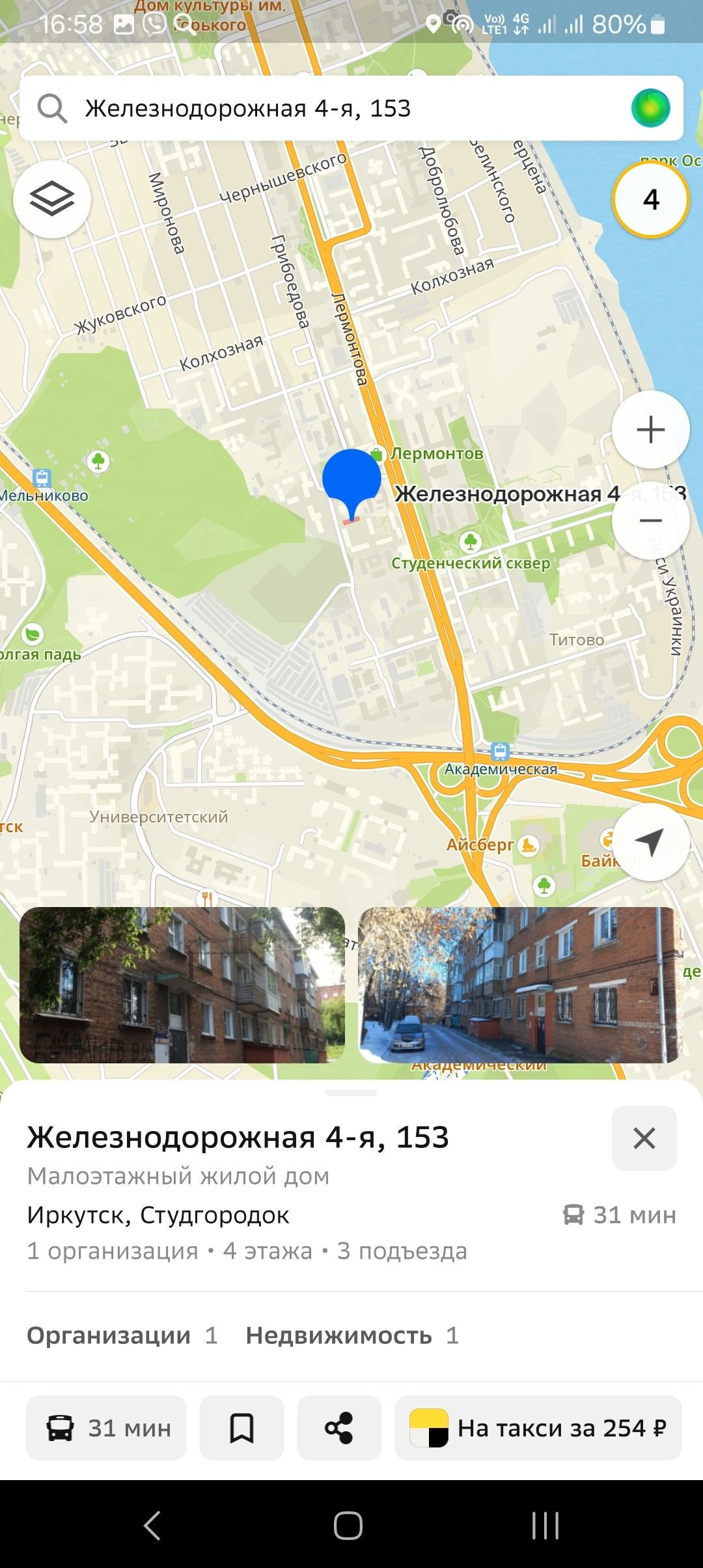Tap the Студенческий сквер park marker
This screenshot has height=1568, width=703.
(x=470, y=541)
